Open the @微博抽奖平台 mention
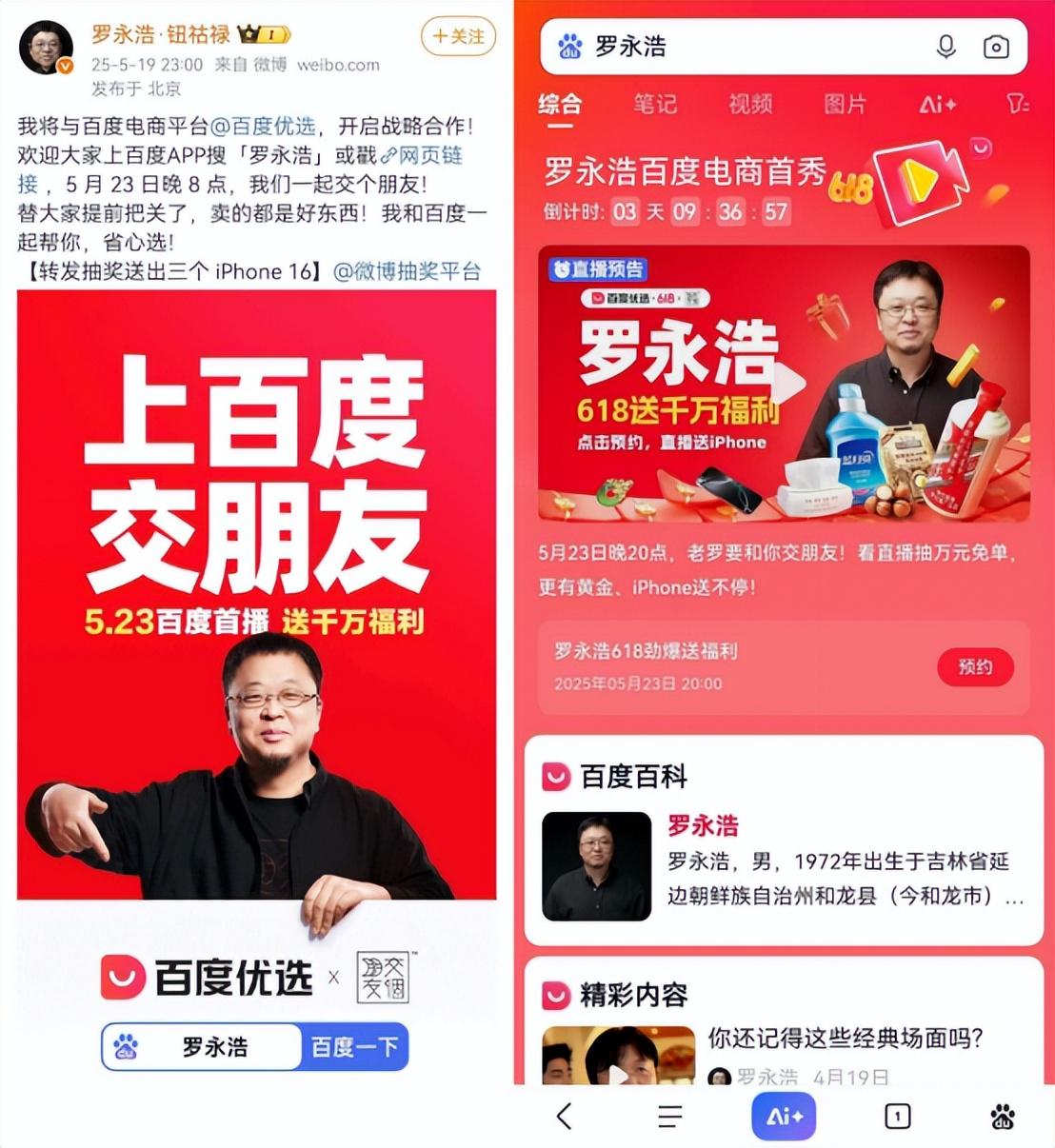Screen dimensions: 1055x1148 tap(407, 271)
